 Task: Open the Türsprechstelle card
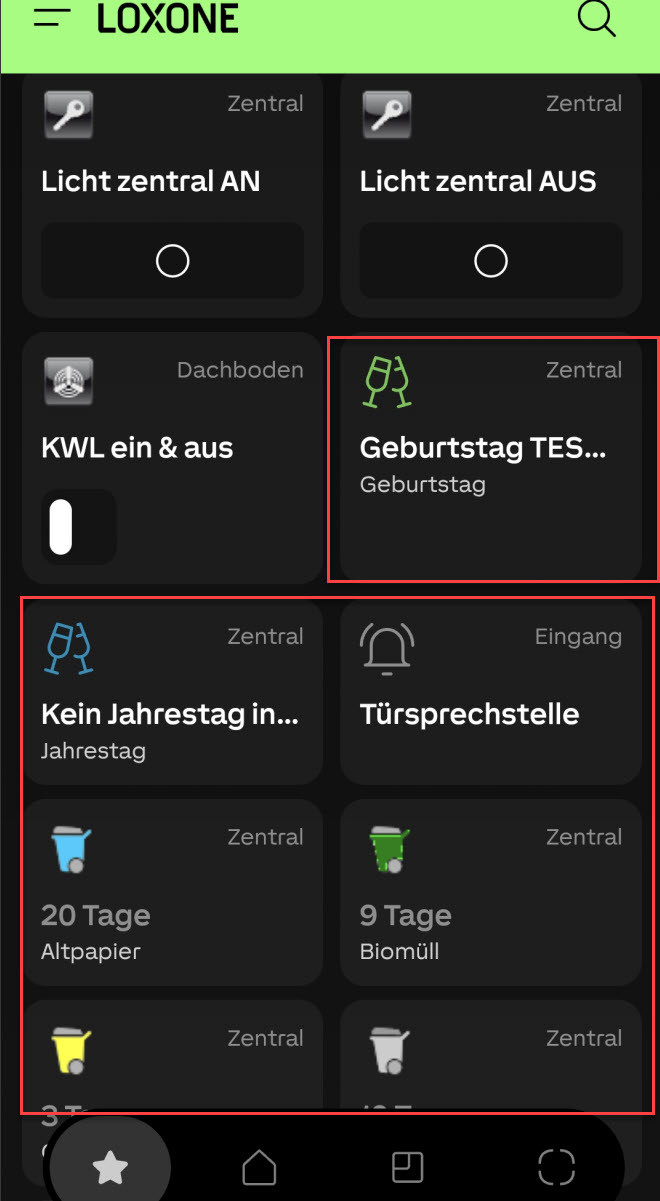pyautogui.click(x=490, y=692)
